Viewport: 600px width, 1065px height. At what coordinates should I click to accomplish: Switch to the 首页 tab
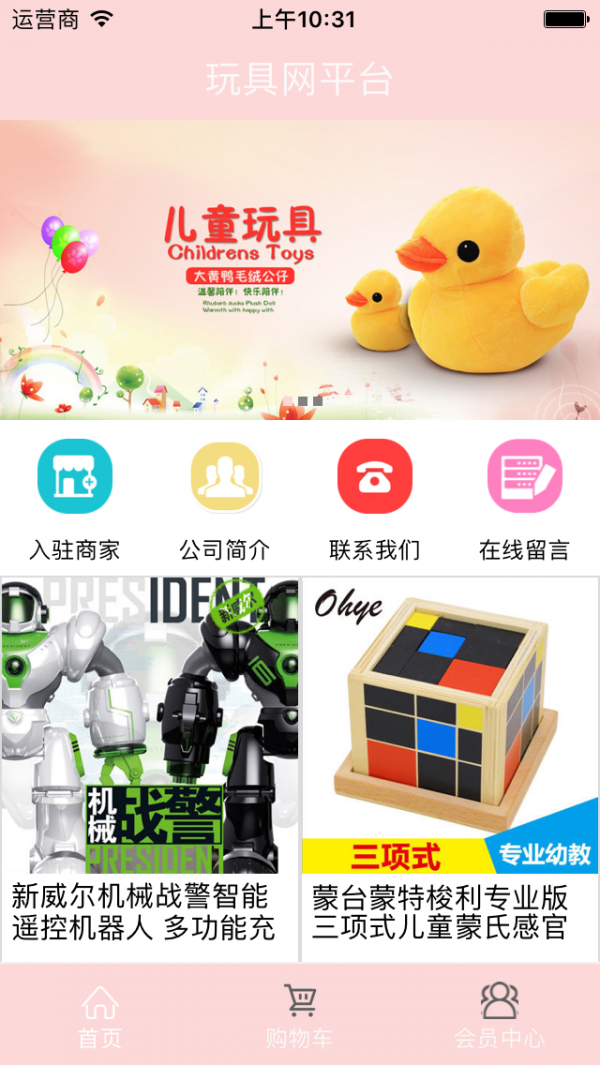point(100,1015)
